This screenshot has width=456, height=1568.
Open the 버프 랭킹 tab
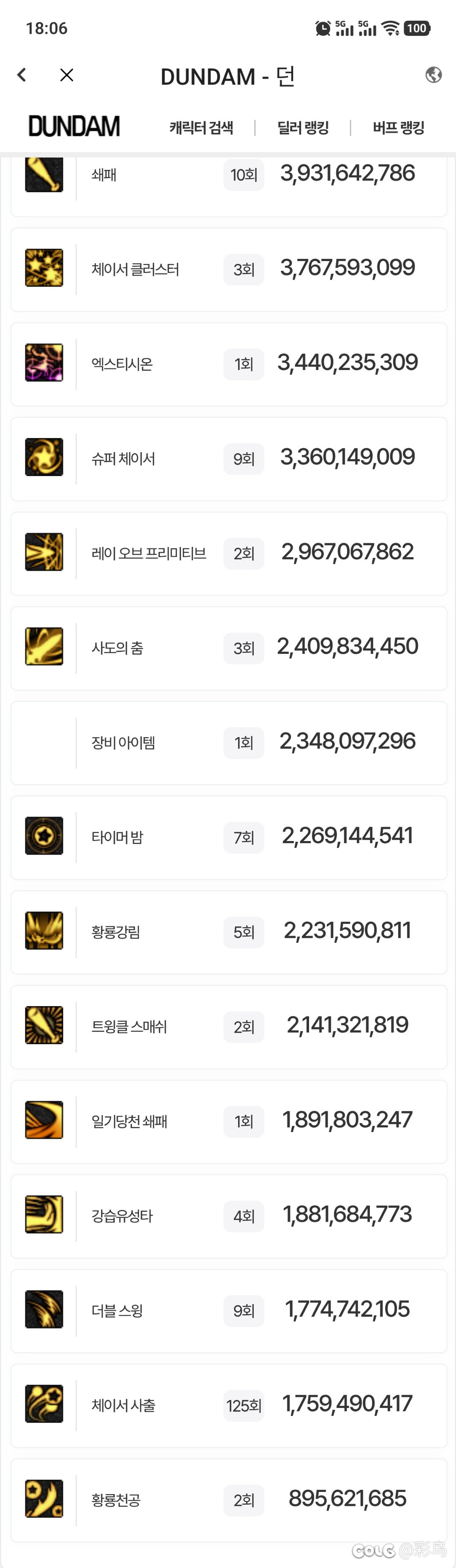(398, 128)
